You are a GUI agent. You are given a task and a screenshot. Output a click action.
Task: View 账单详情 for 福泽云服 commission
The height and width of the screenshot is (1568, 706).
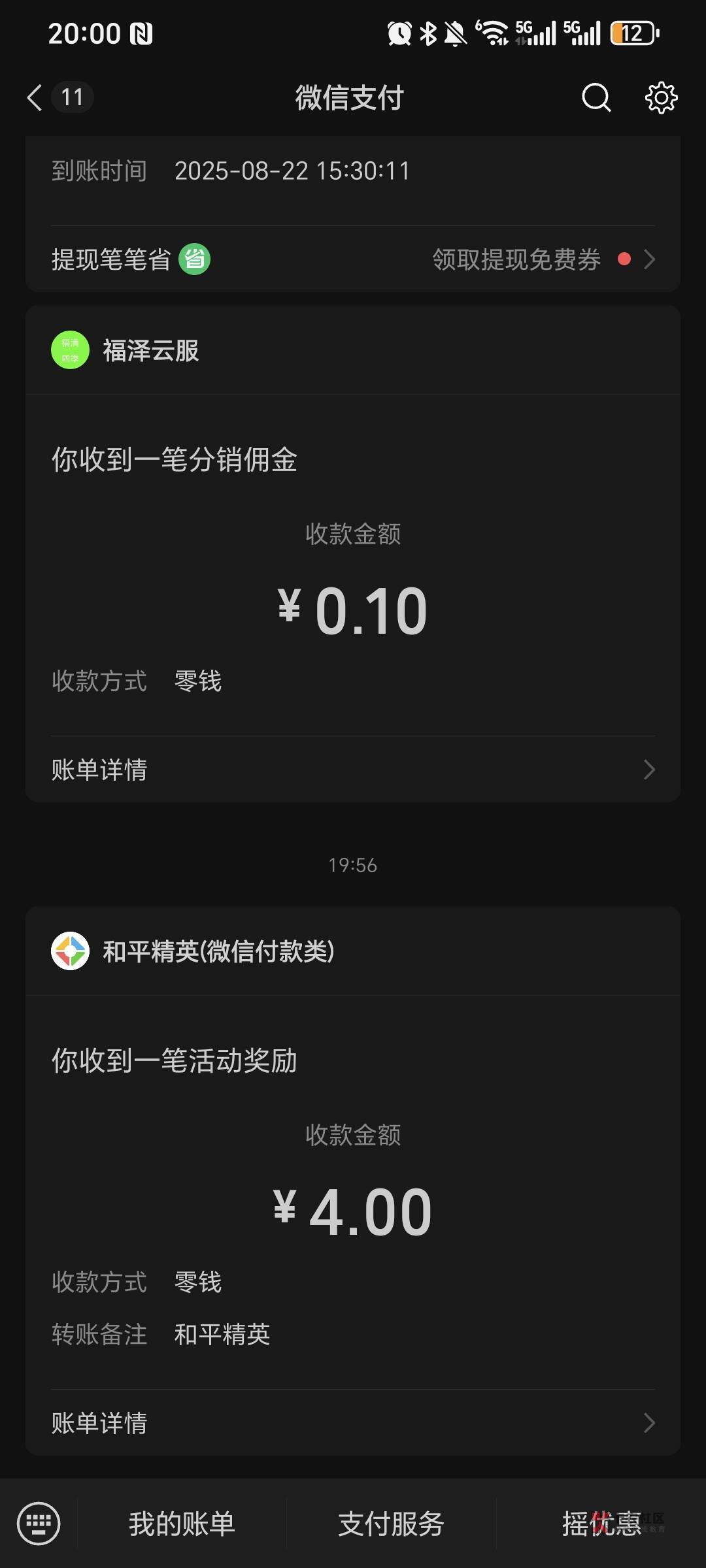353,770
